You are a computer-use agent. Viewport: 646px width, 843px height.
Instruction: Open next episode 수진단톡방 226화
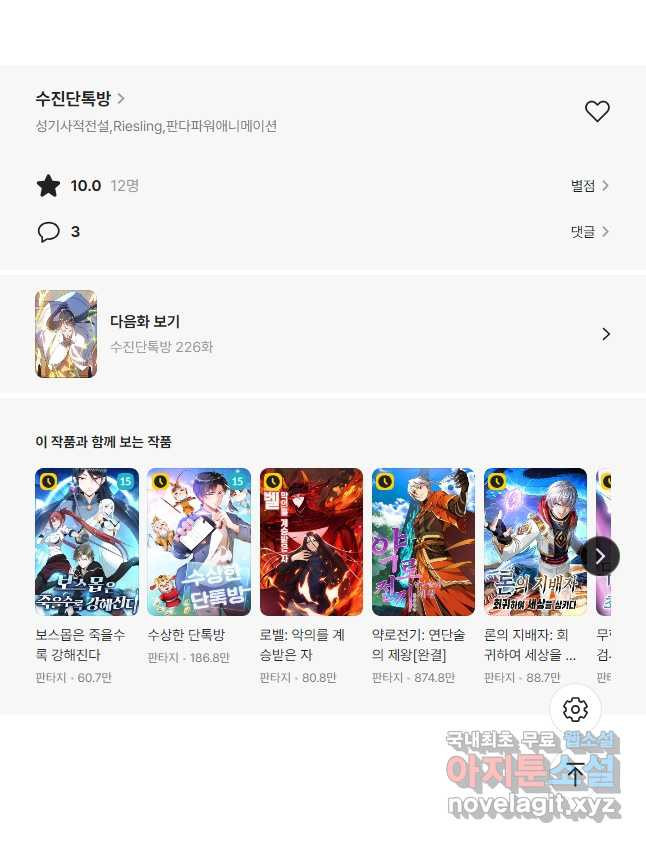[322, 334]
